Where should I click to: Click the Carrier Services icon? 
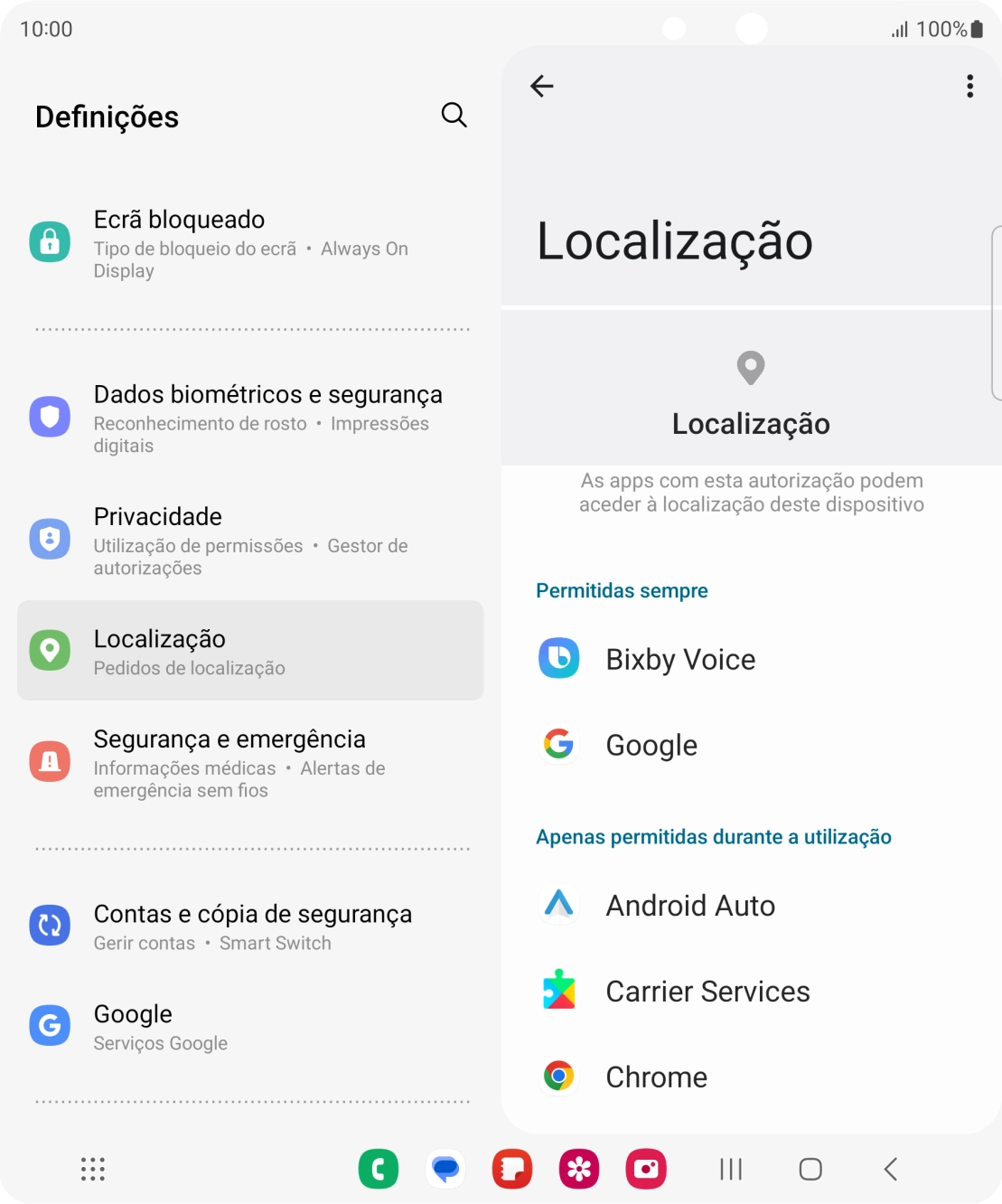point(559,991)
